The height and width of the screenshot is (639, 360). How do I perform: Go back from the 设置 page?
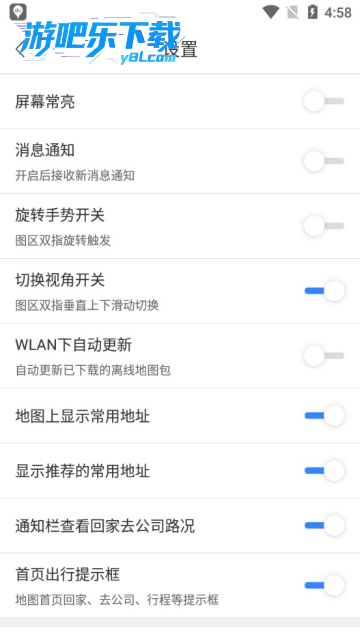(20, 49)
